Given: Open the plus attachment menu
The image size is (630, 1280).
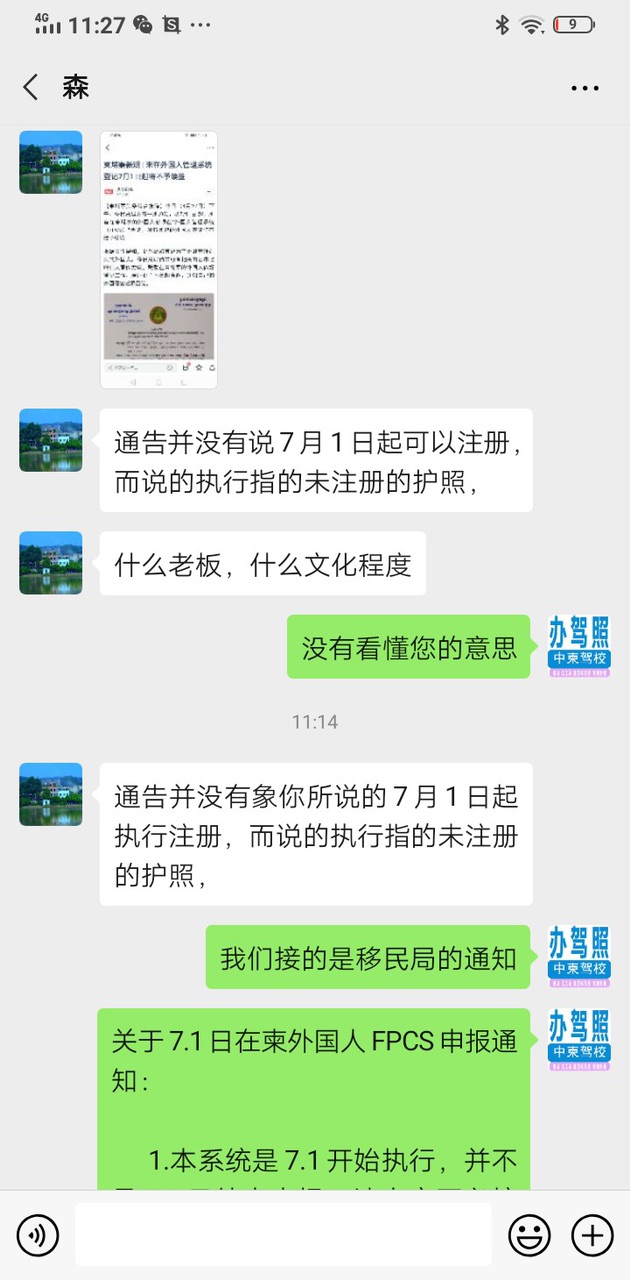Looking at the screenshot, I should (592, 1236).
